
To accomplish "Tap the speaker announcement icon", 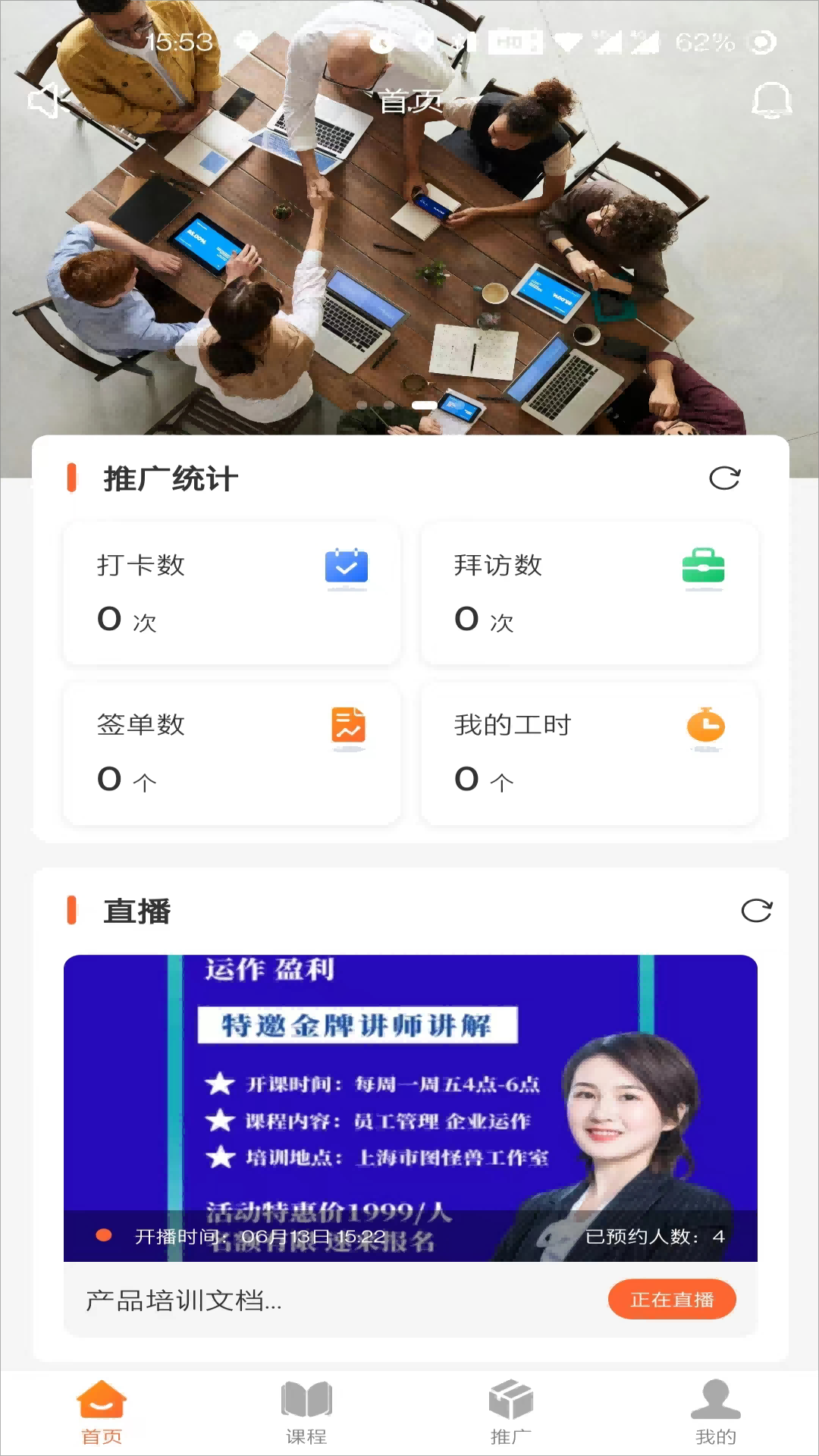I will (x=46, y=101).
